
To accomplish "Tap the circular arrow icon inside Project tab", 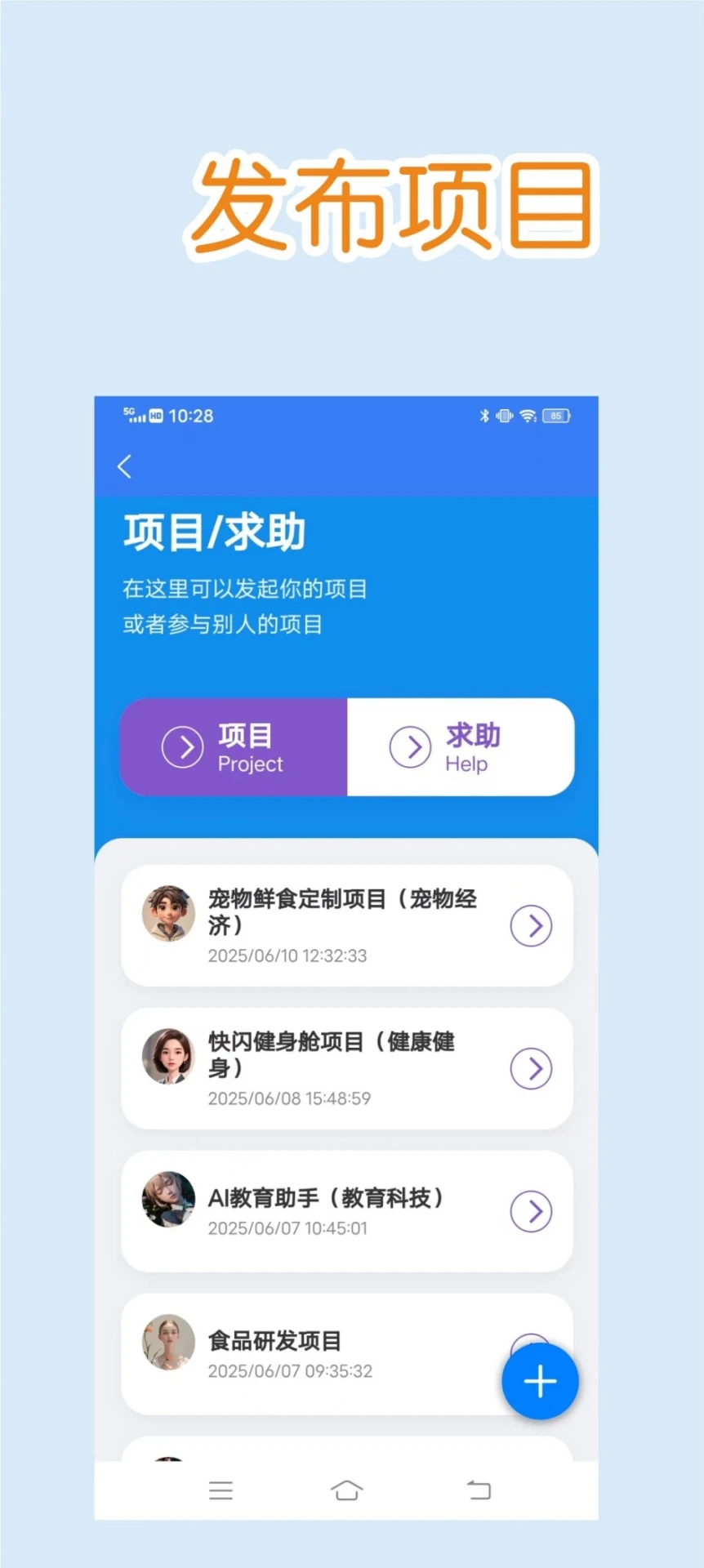I will pos(181,747).
